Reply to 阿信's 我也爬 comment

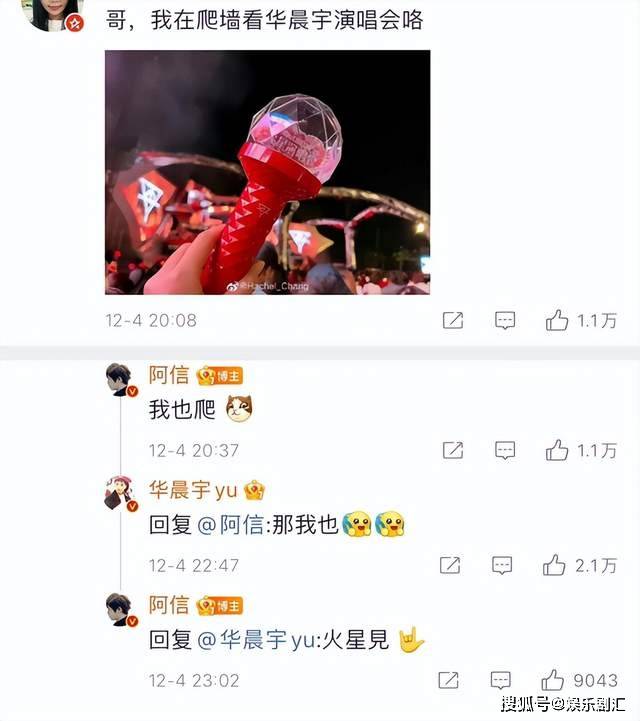coord(506,450)
